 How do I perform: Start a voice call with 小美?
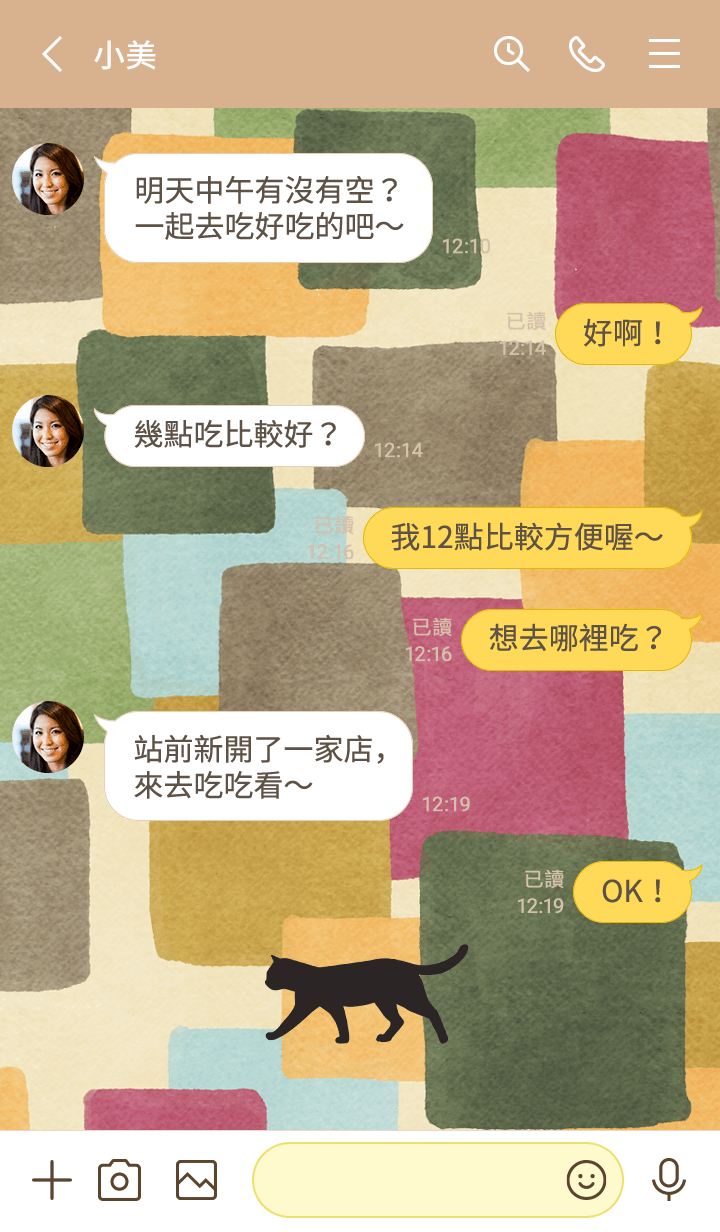click(587, 54)
